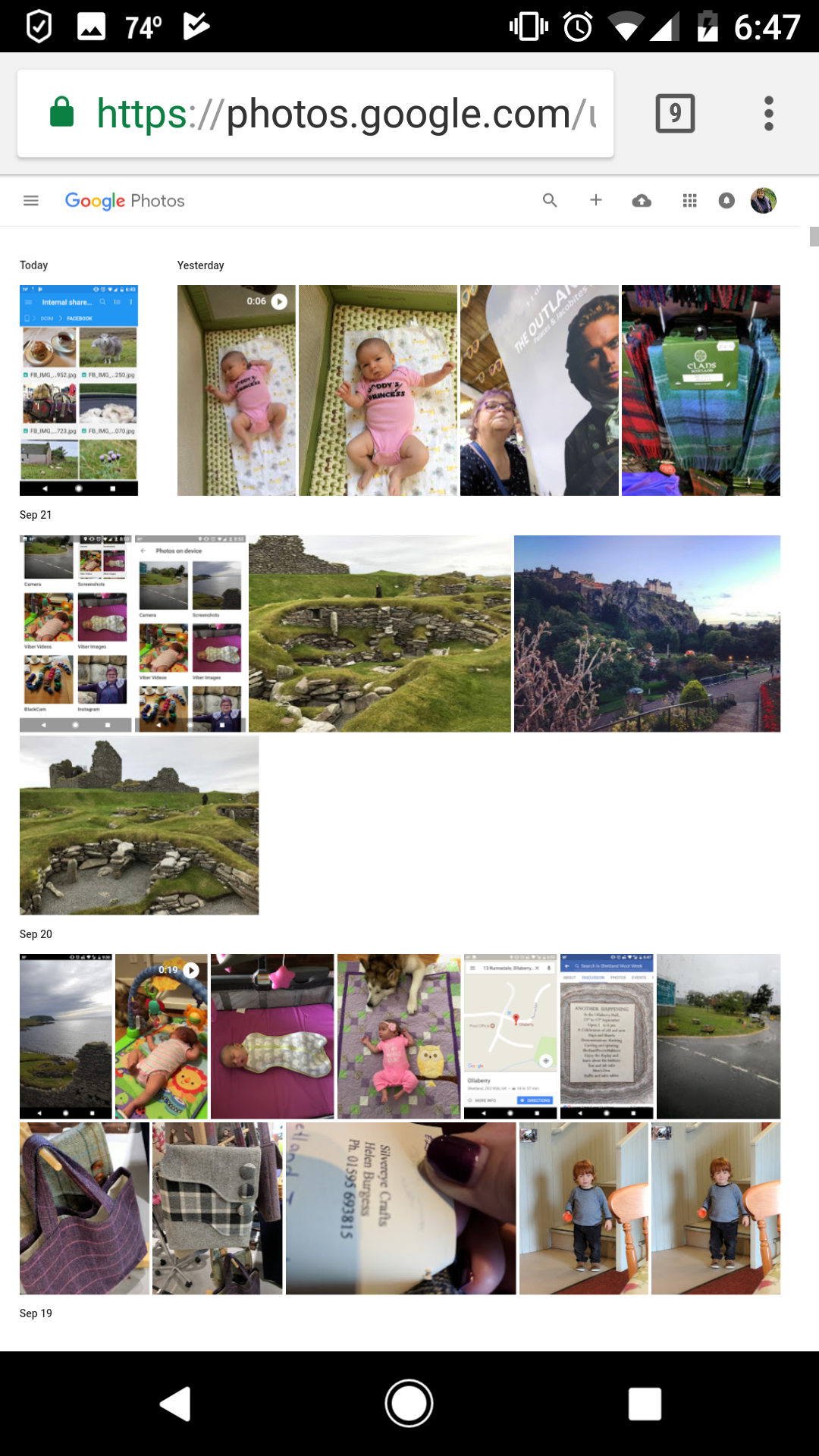The width and height of the screenshot is (819, 1456).
Task: Open the browser tab switcher showing 9
Action: click(x=675, y=114)
